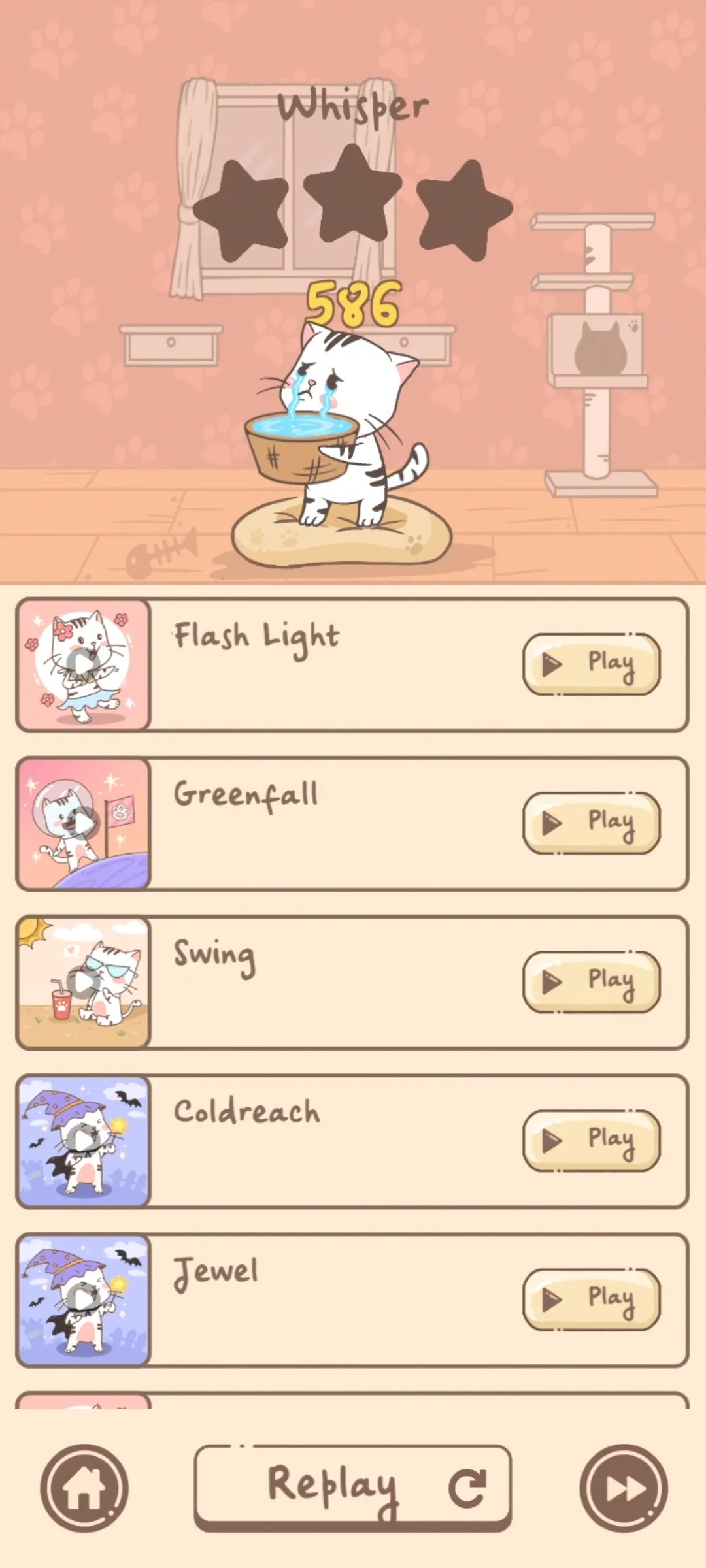The width and height of the screenshot is (706, 1568).
Task: Tap the score 586 display
Action: tap(352, 304)
